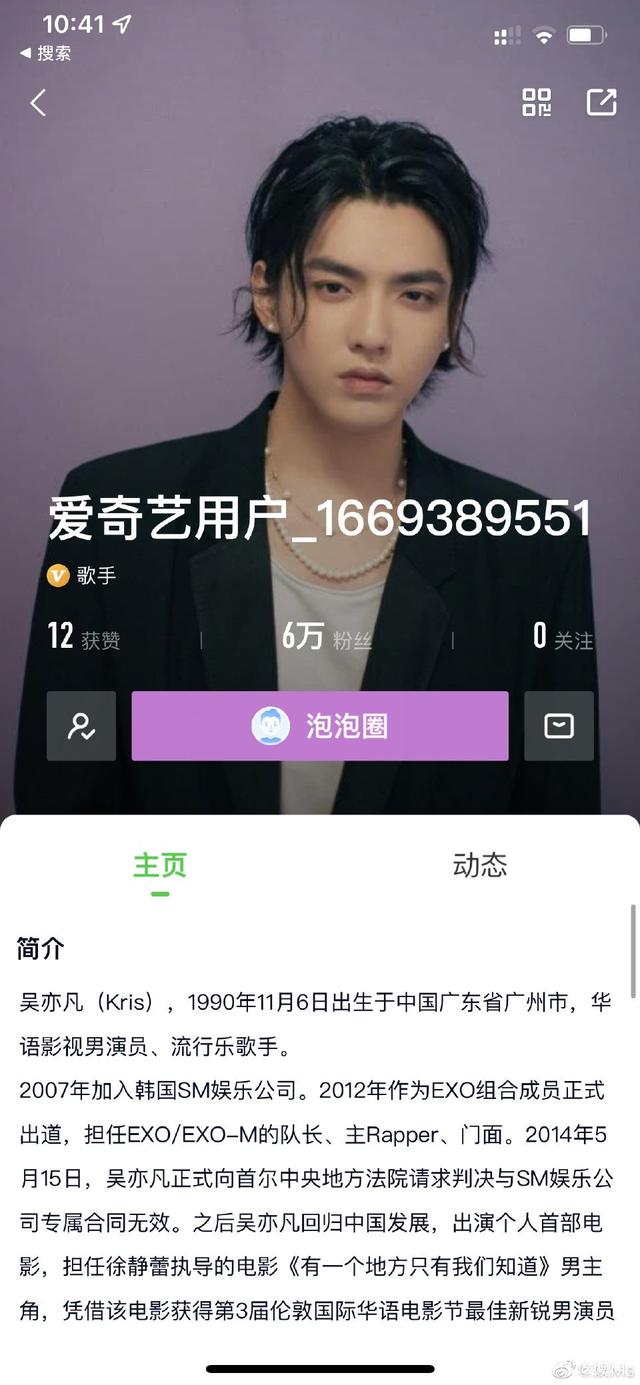Open the message icon button
The width and height of the screenshot is (640, 1385).
(559, 726)
